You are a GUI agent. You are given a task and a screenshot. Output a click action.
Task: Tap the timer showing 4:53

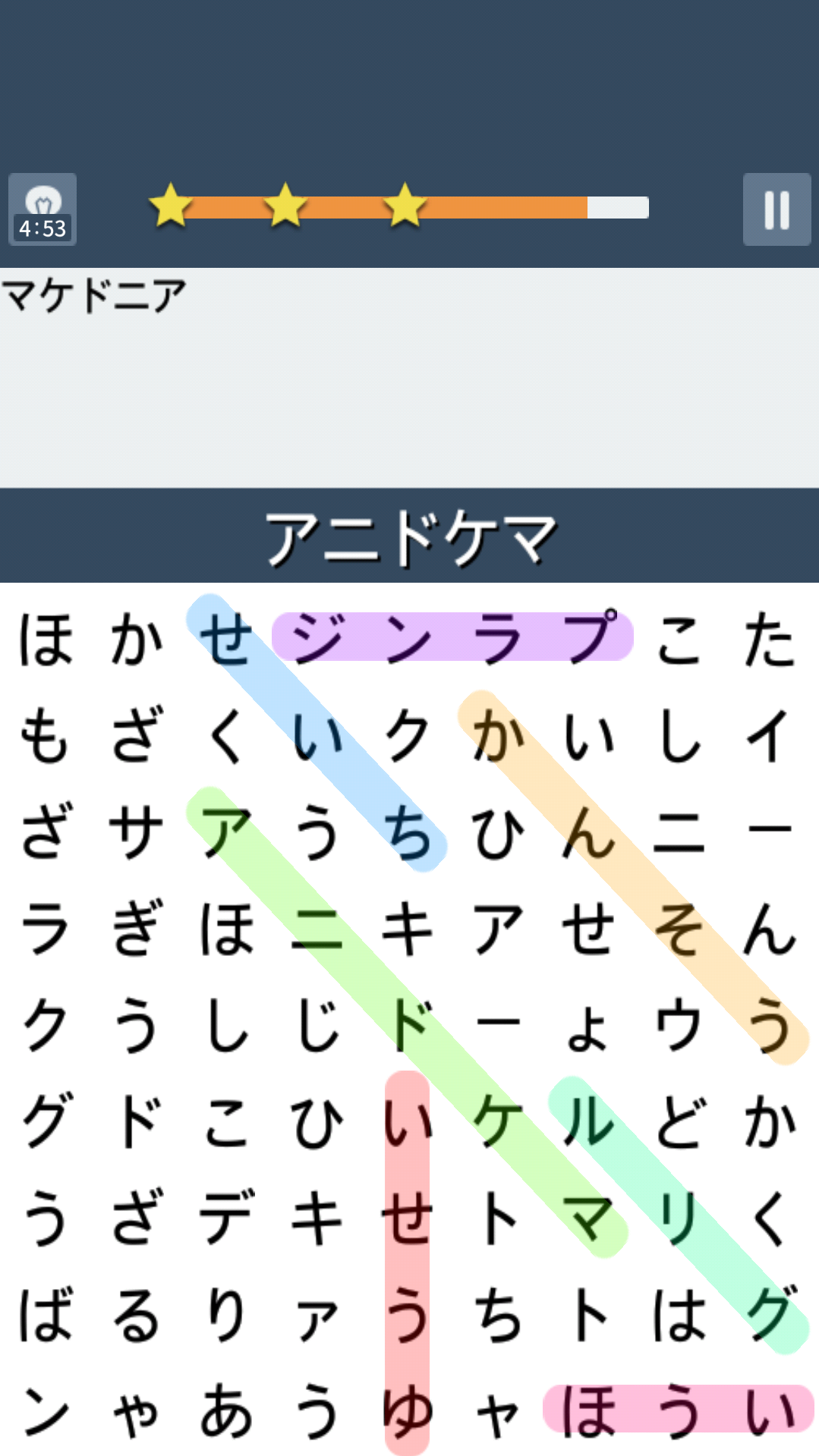(42, 226)
